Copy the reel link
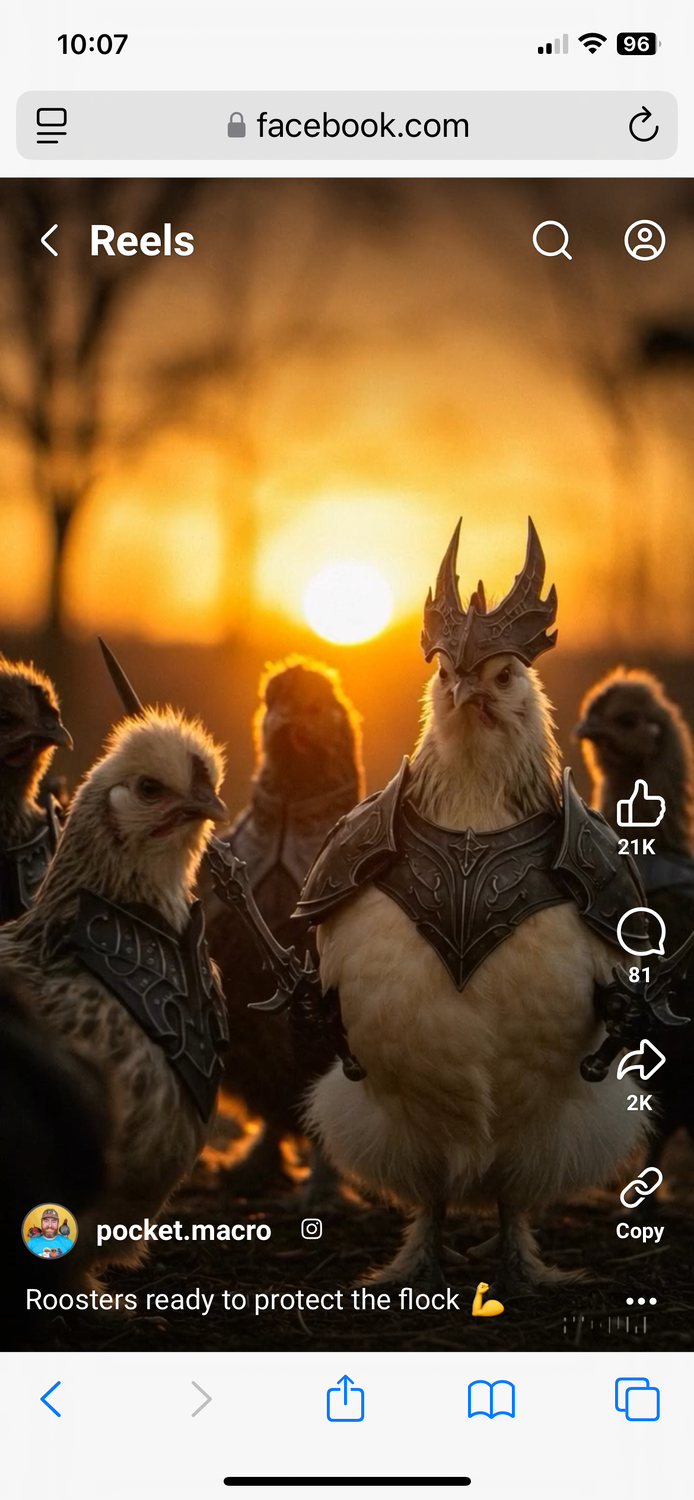 [x=640, y=1191]
